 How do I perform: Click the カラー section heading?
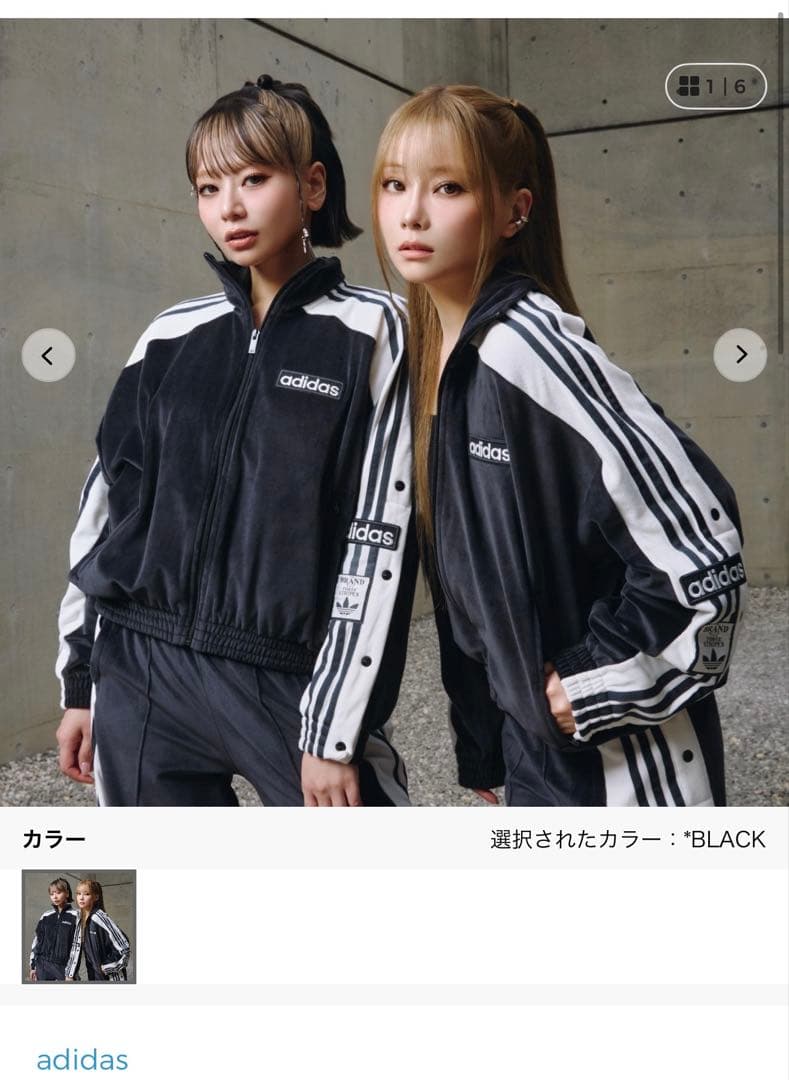(x=56, y=840)
